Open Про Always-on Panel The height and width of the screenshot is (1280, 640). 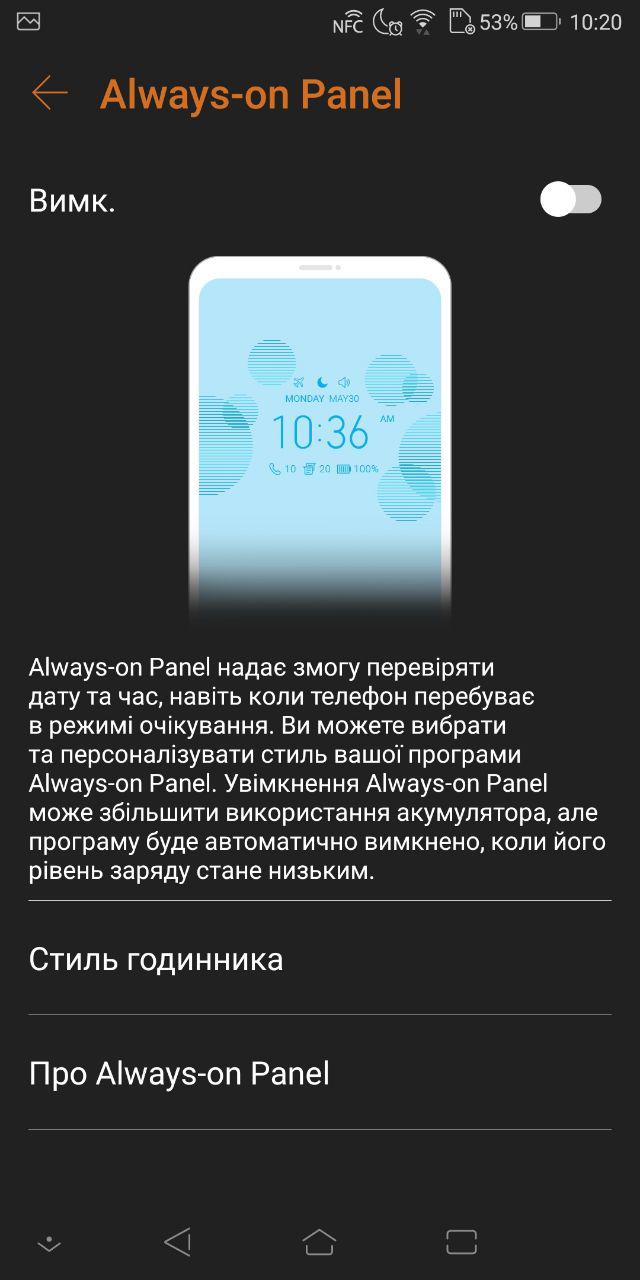point(320,1073)
